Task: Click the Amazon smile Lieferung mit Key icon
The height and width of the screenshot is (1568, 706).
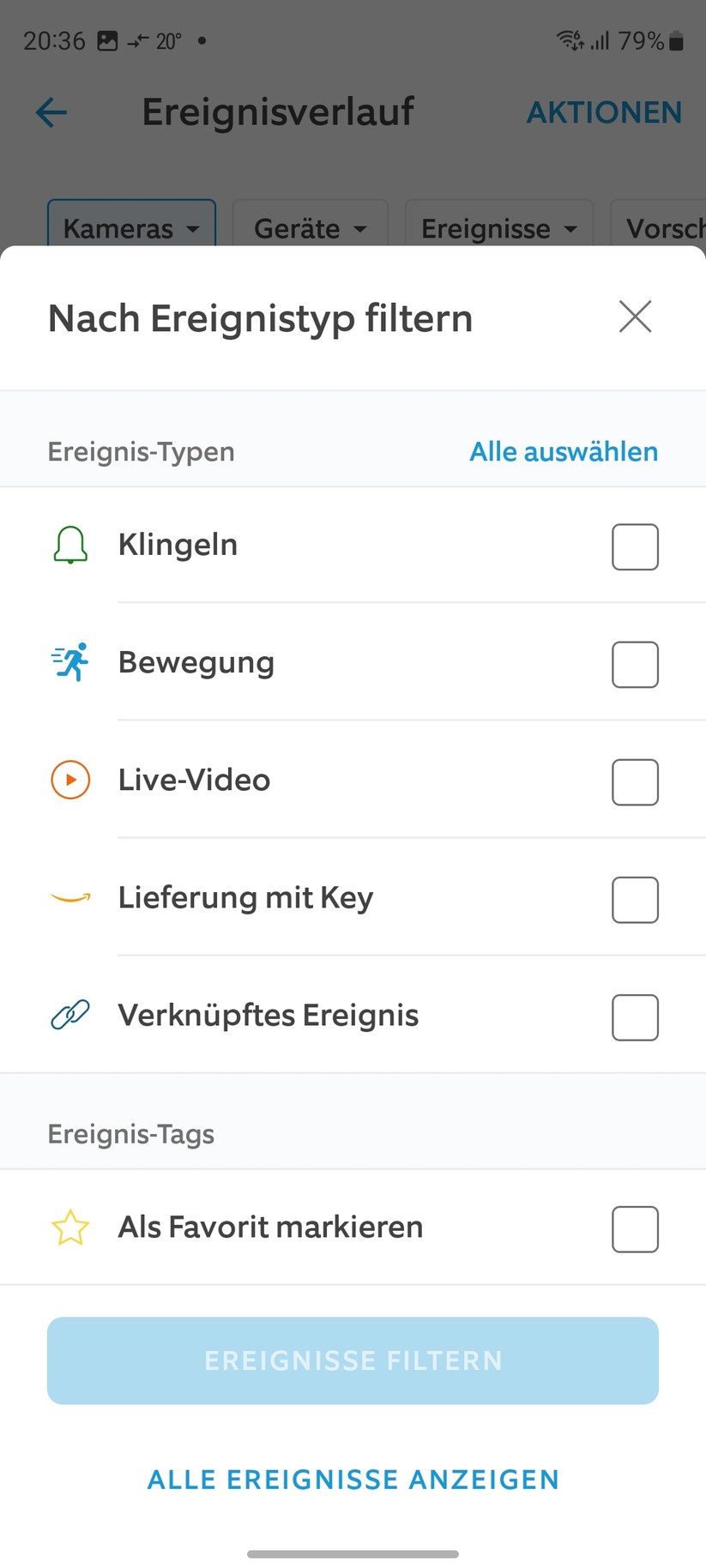Action: coord(70,898)
